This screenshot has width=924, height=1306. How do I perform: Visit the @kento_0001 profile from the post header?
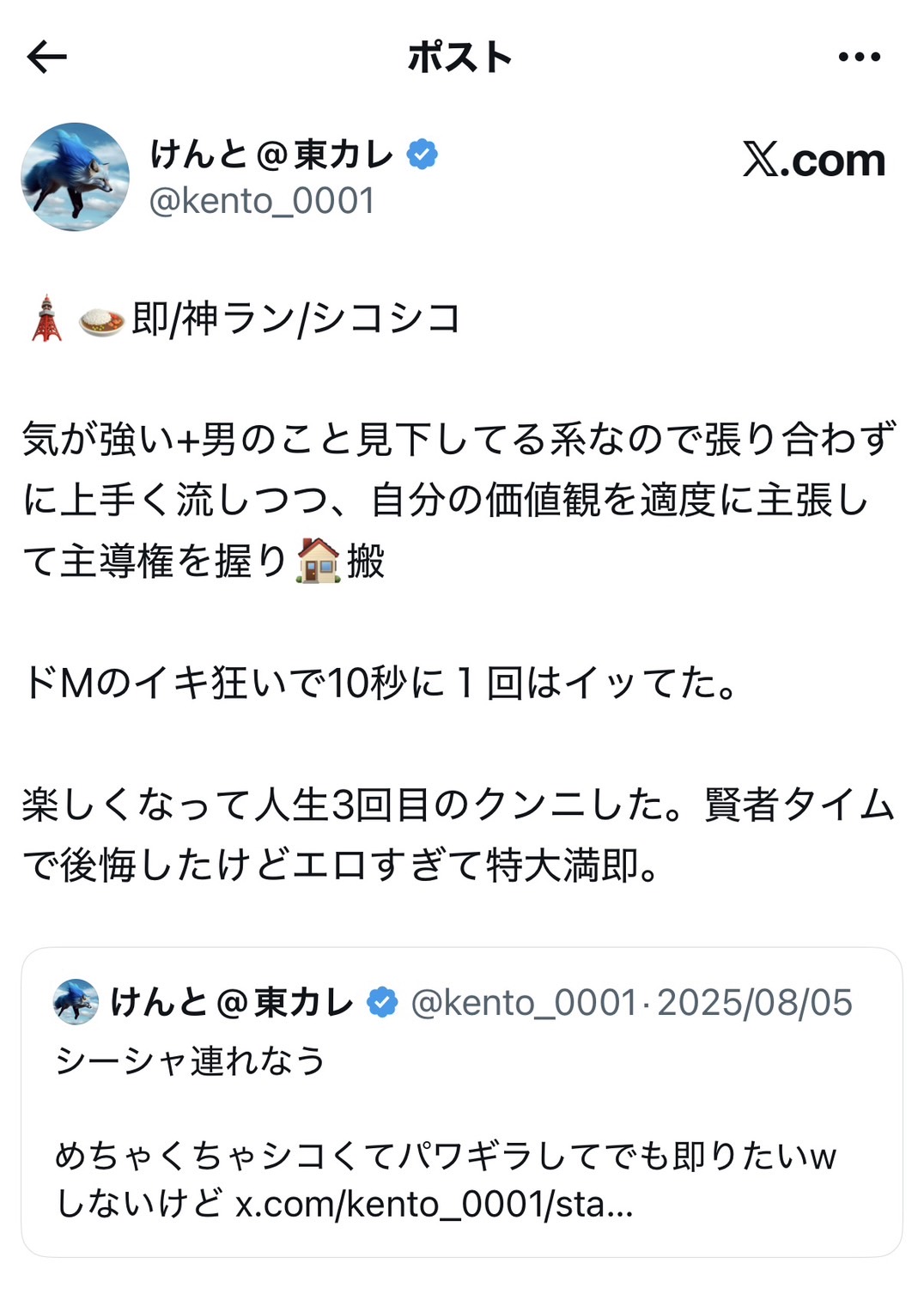coord(262,202)
